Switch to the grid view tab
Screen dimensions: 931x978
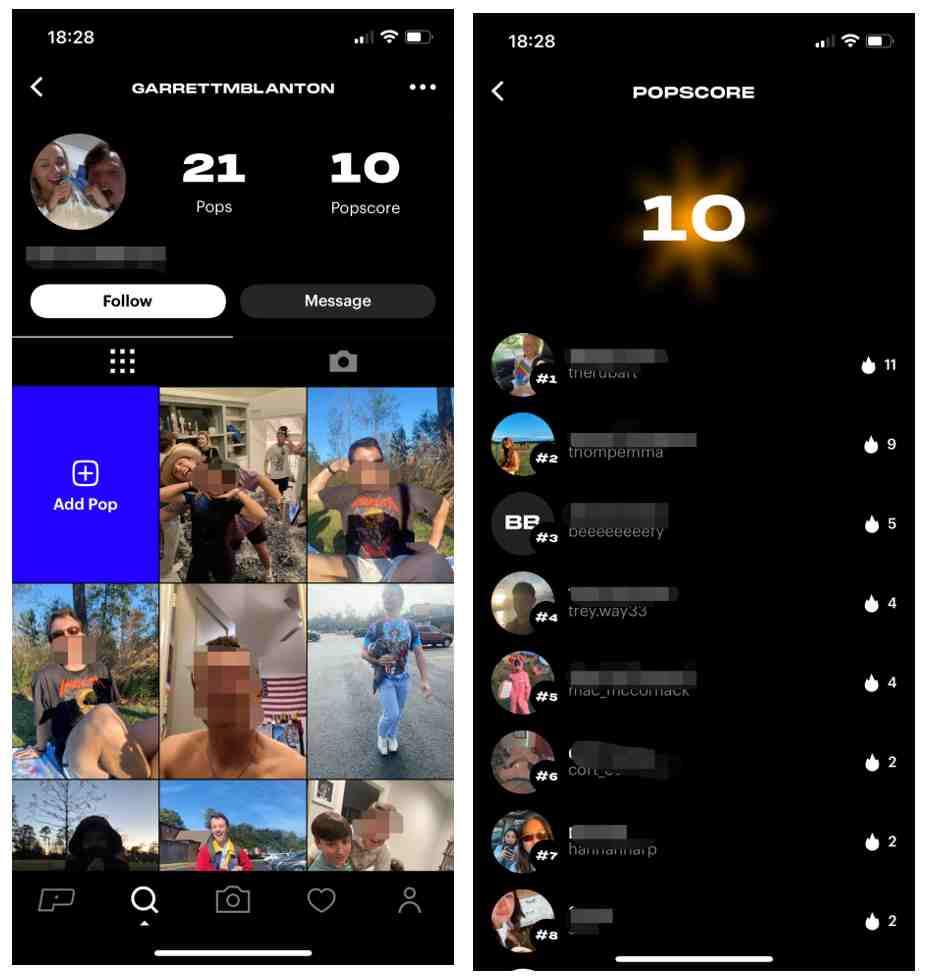click(x=122, y=362)
